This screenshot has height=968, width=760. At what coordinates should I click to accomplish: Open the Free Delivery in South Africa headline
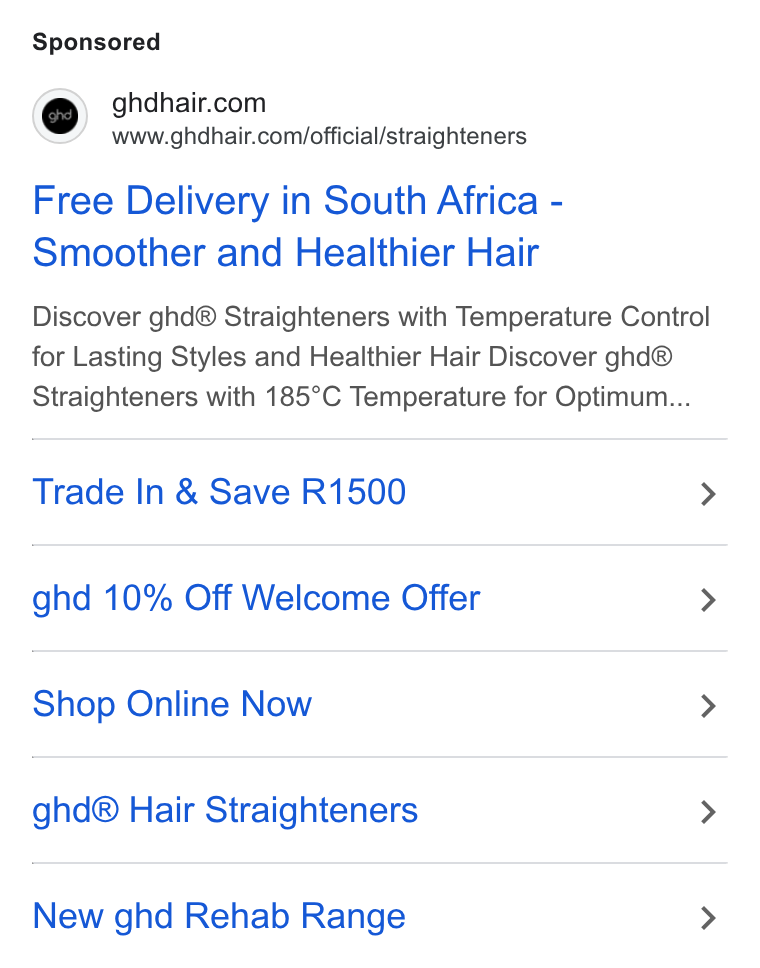[x=298, y=227]
